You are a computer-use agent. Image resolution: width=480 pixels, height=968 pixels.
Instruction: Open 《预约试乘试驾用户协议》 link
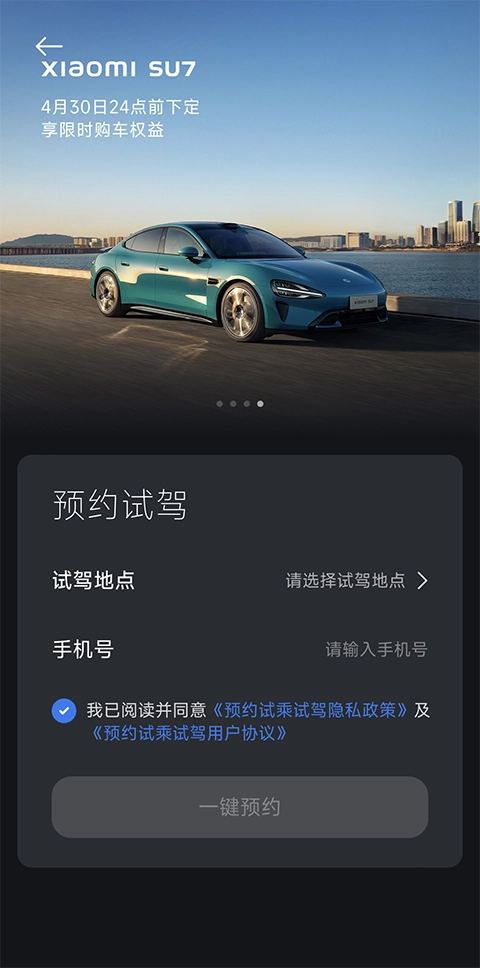[189, 733]
